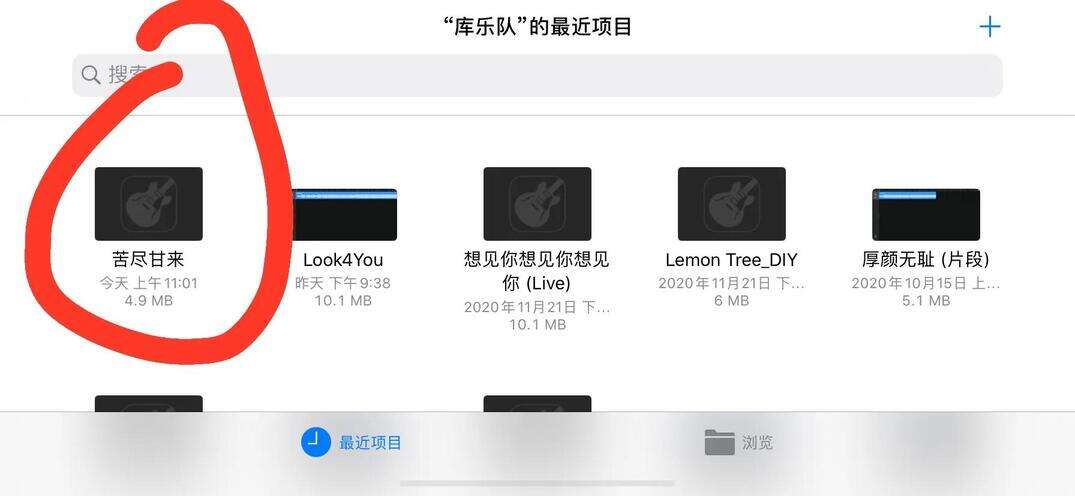This screenshot has width=1075, height=496.
Task: Open the Lemon Tree_DIY project
Action: (x=731, y=204)
